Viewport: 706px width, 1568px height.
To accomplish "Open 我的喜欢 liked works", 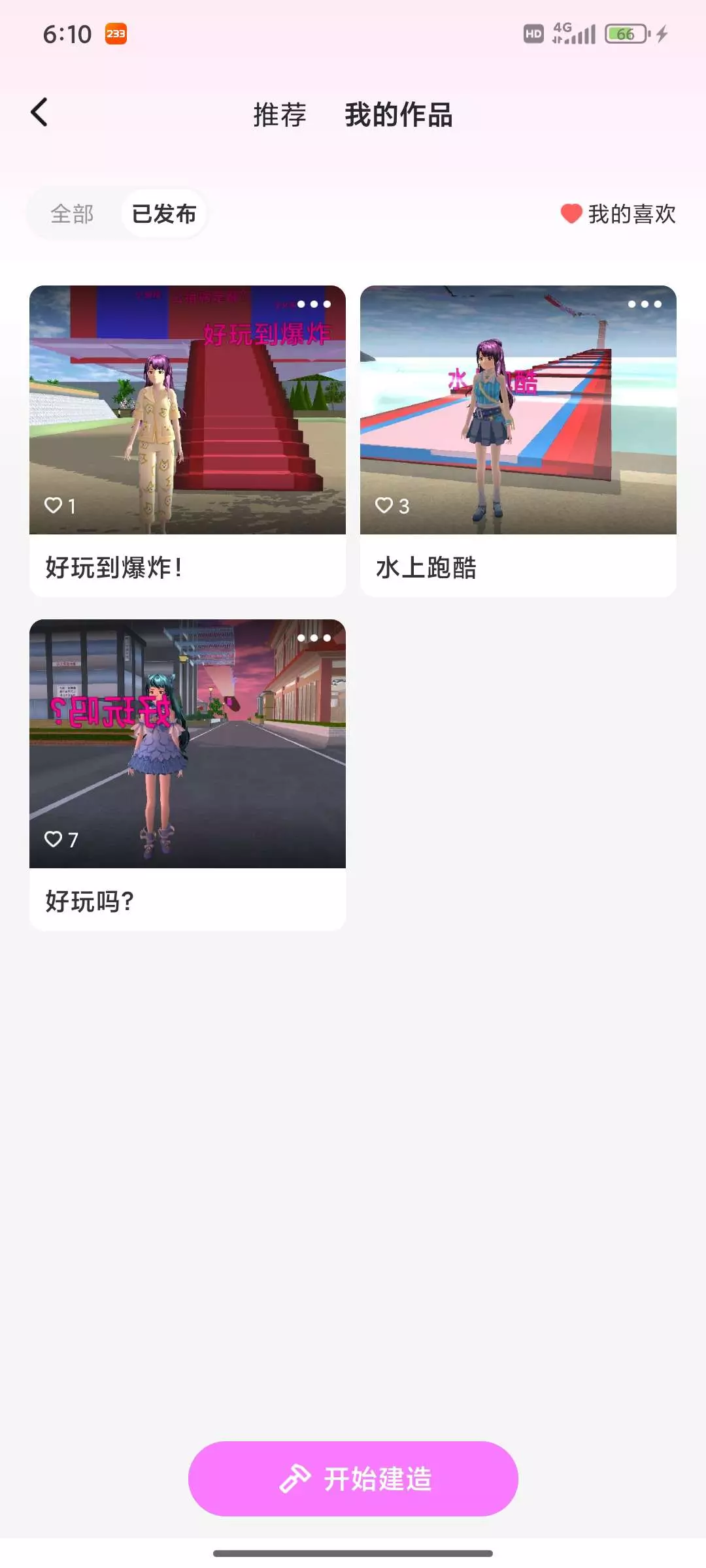I will (x=618, y=214).
